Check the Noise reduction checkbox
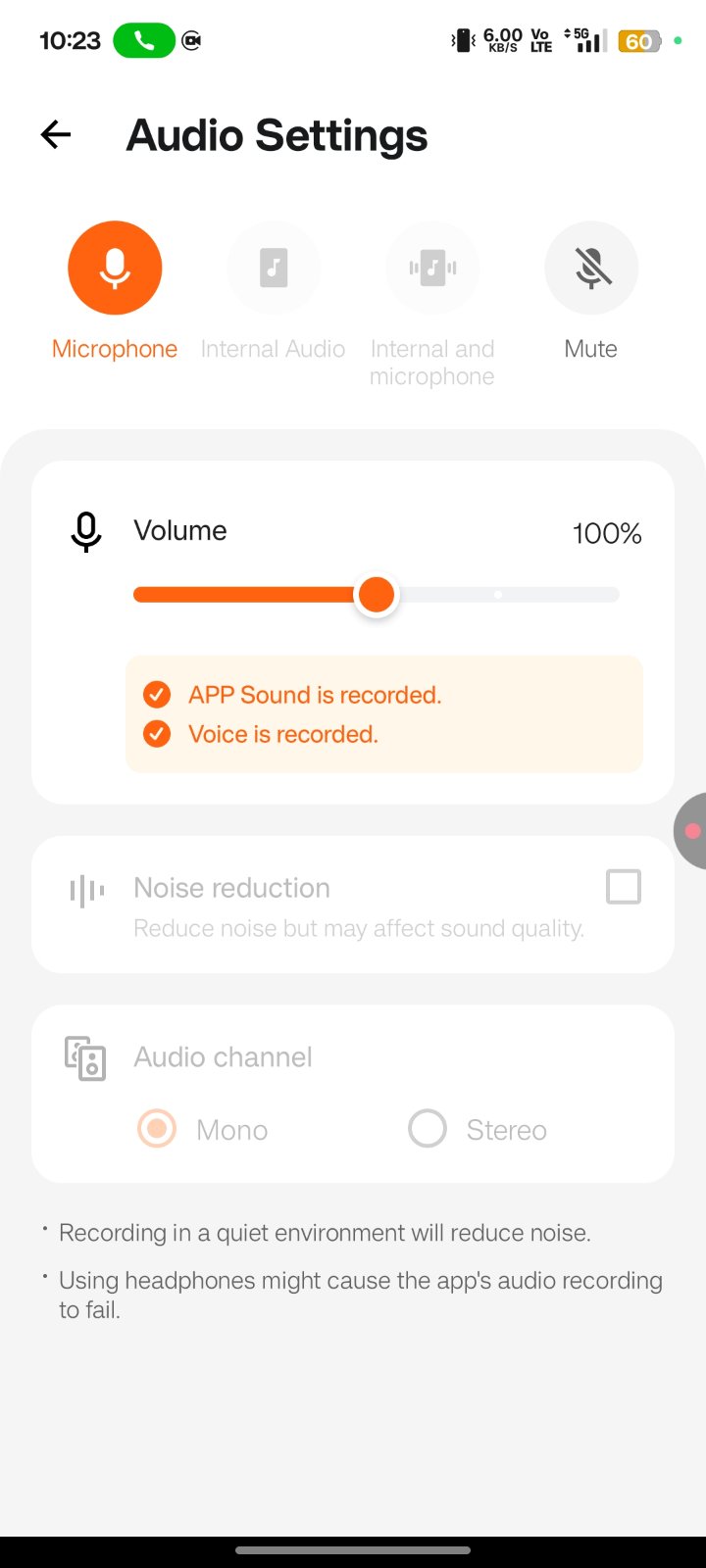This screenshot has height=1568, width=706. point(624,887)
